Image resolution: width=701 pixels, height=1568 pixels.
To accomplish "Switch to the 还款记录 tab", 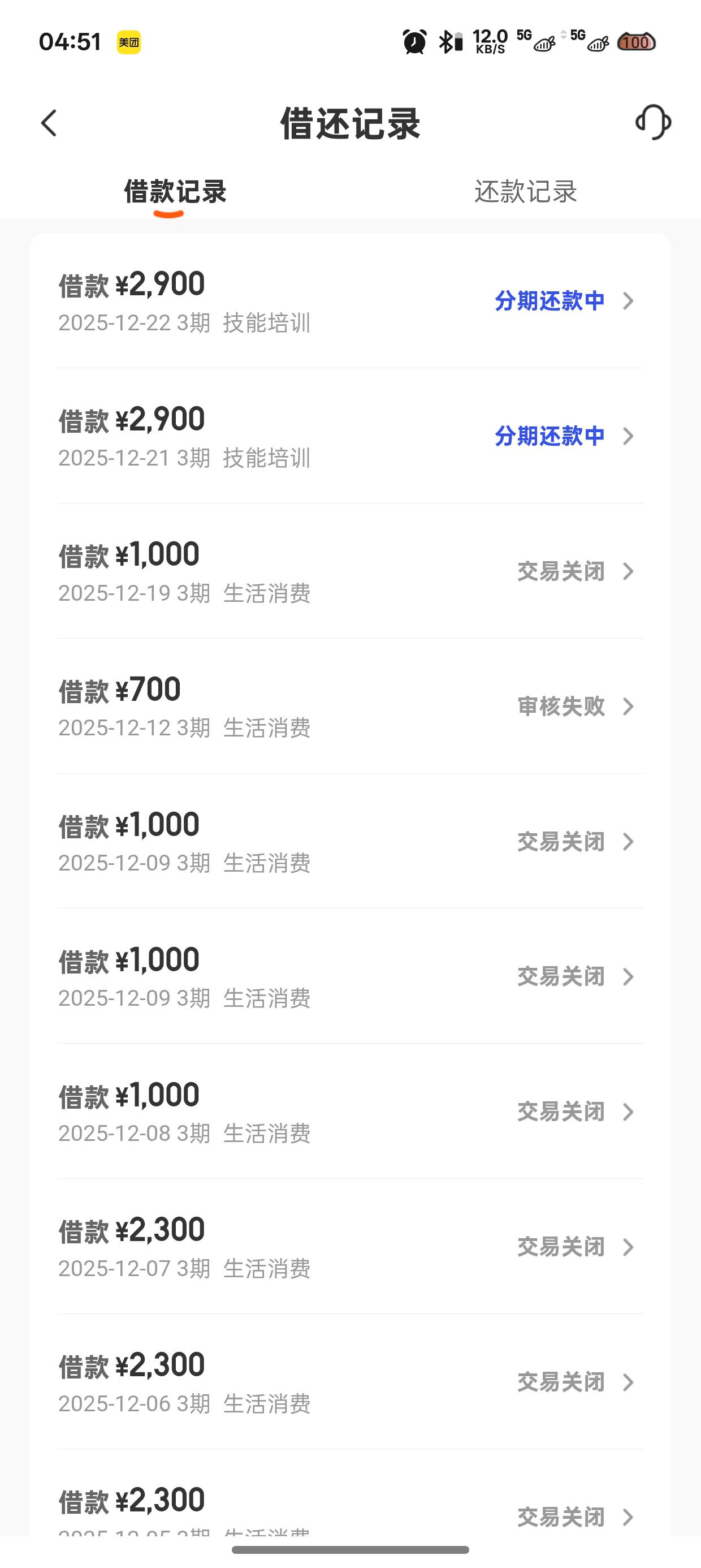I will tap(525, 192).
